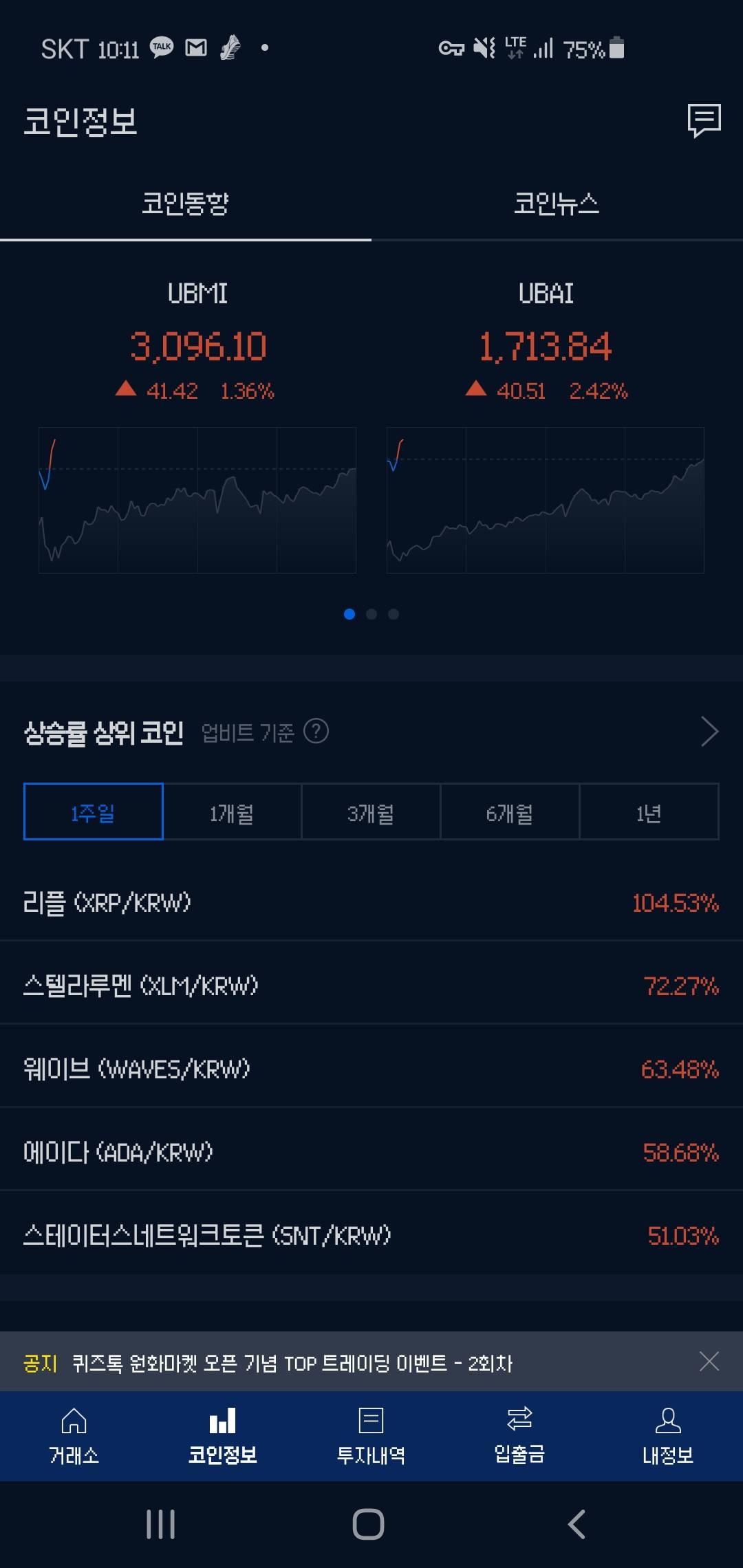Go to the 내정보 tab

tap(667, 1437)
